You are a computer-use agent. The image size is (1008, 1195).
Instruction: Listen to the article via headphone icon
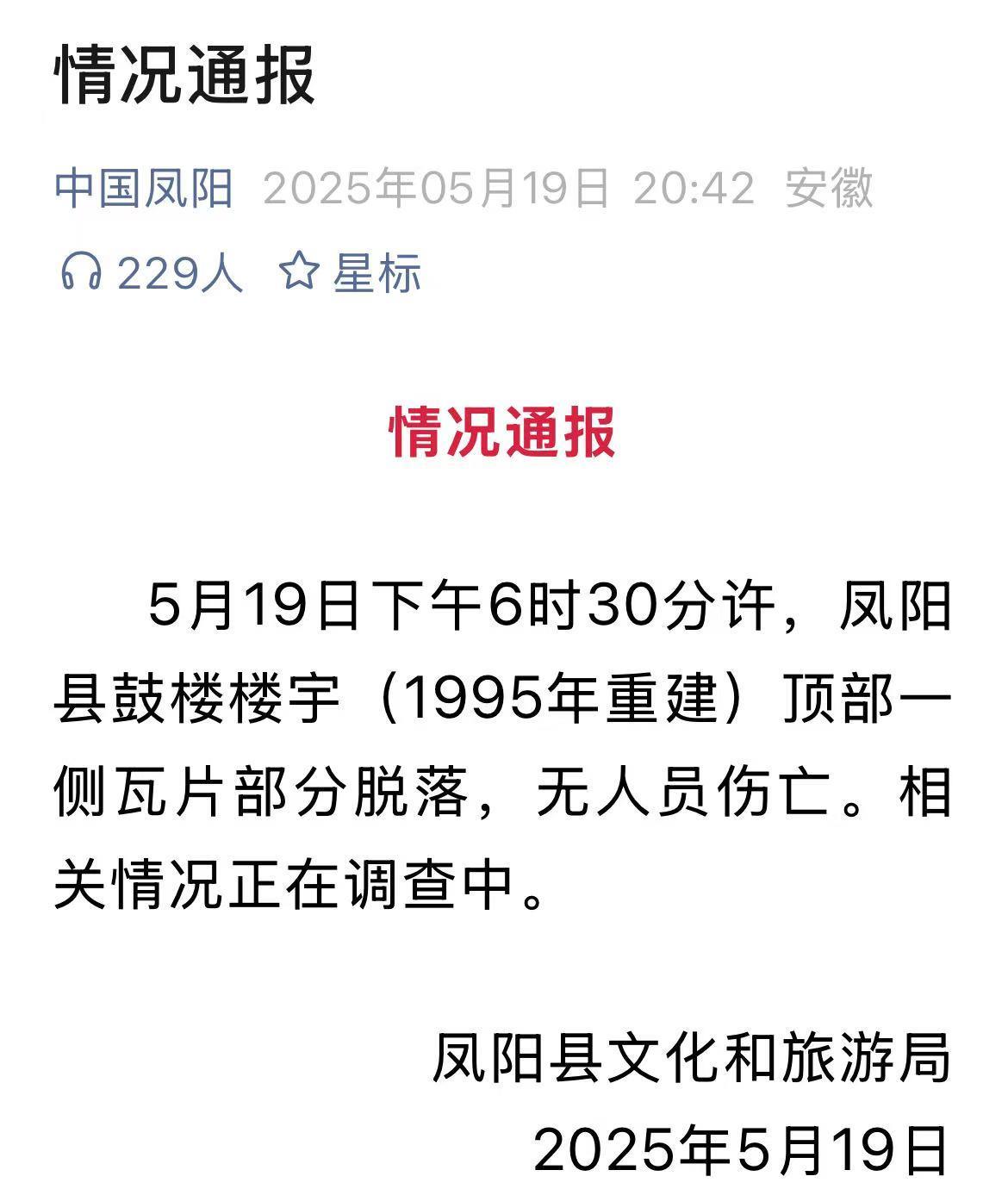tap(81, 273)
